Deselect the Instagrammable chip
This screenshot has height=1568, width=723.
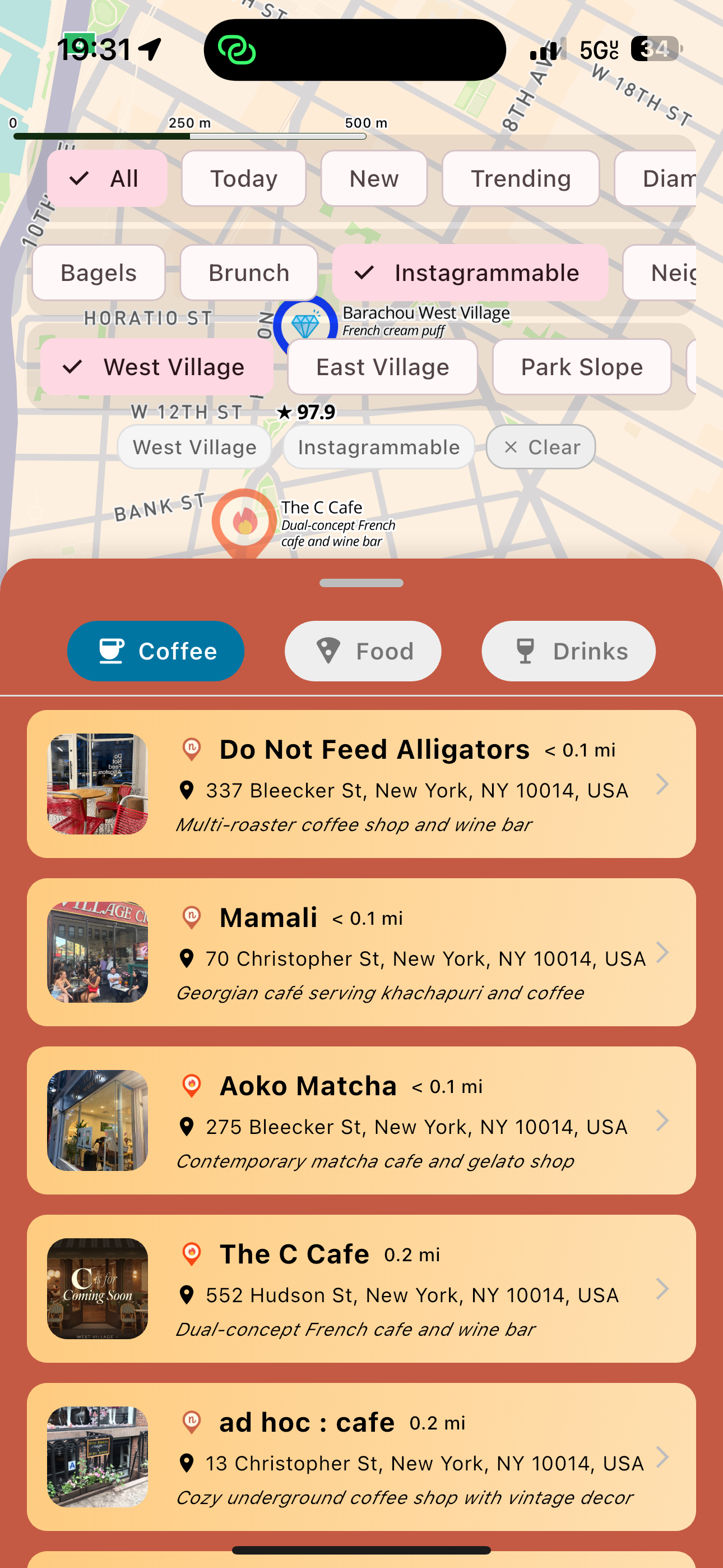click(470, 273)
